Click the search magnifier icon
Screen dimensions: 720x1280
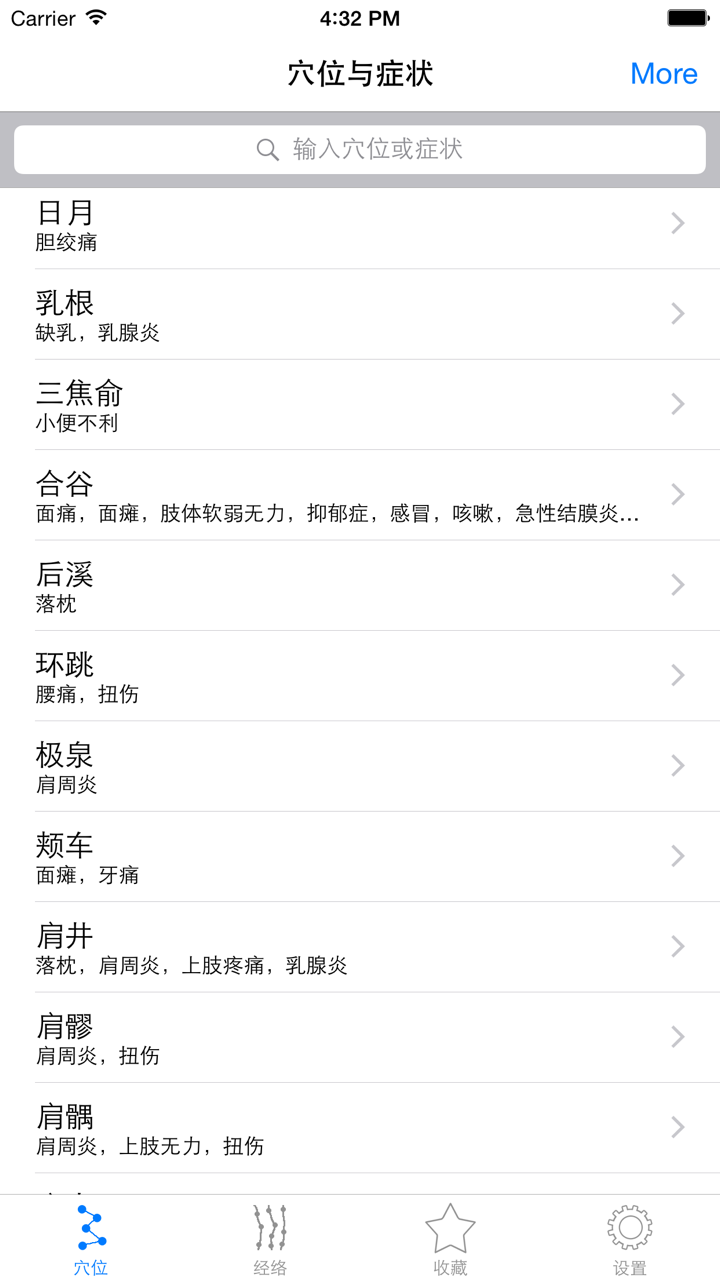(x=267, y=148)
